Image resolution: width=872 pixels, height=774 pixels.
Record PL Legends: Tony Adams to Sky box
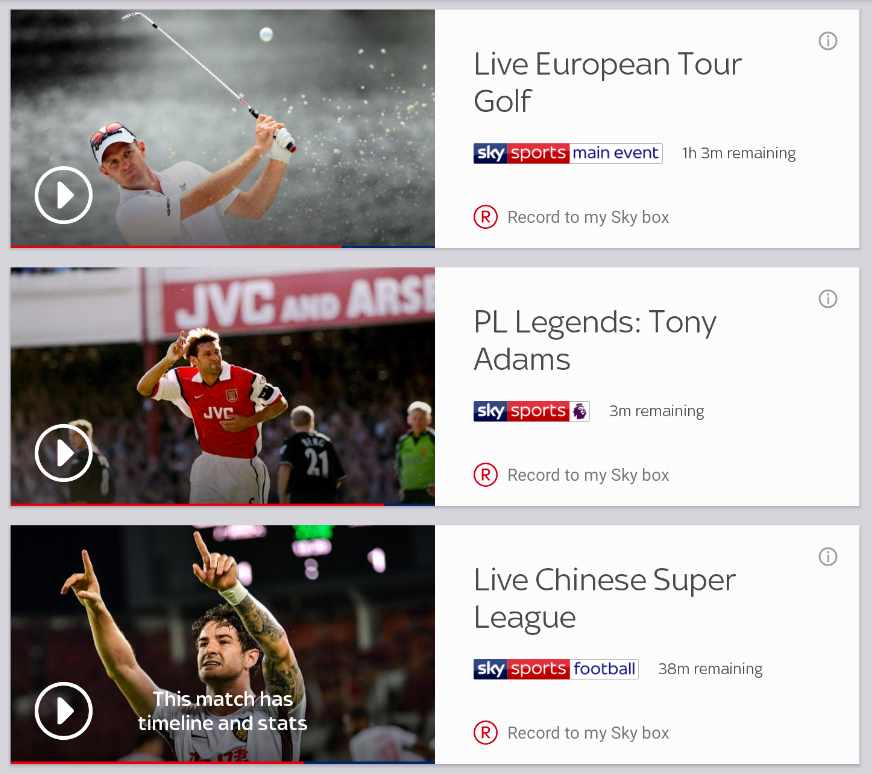(572, 475)
